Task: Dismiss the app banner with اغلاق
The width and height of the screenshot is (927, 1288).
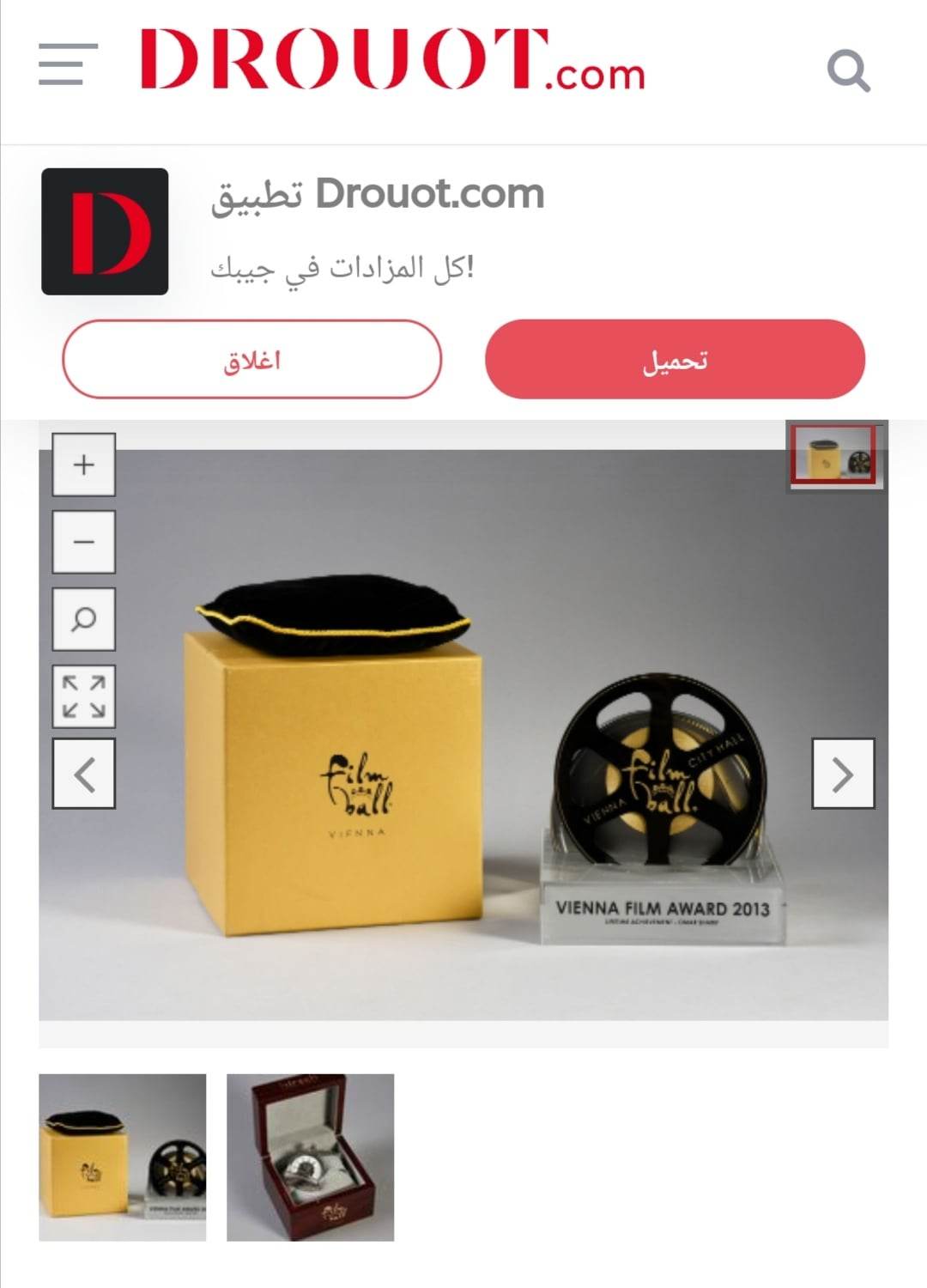Action: [x=251, y=360]
